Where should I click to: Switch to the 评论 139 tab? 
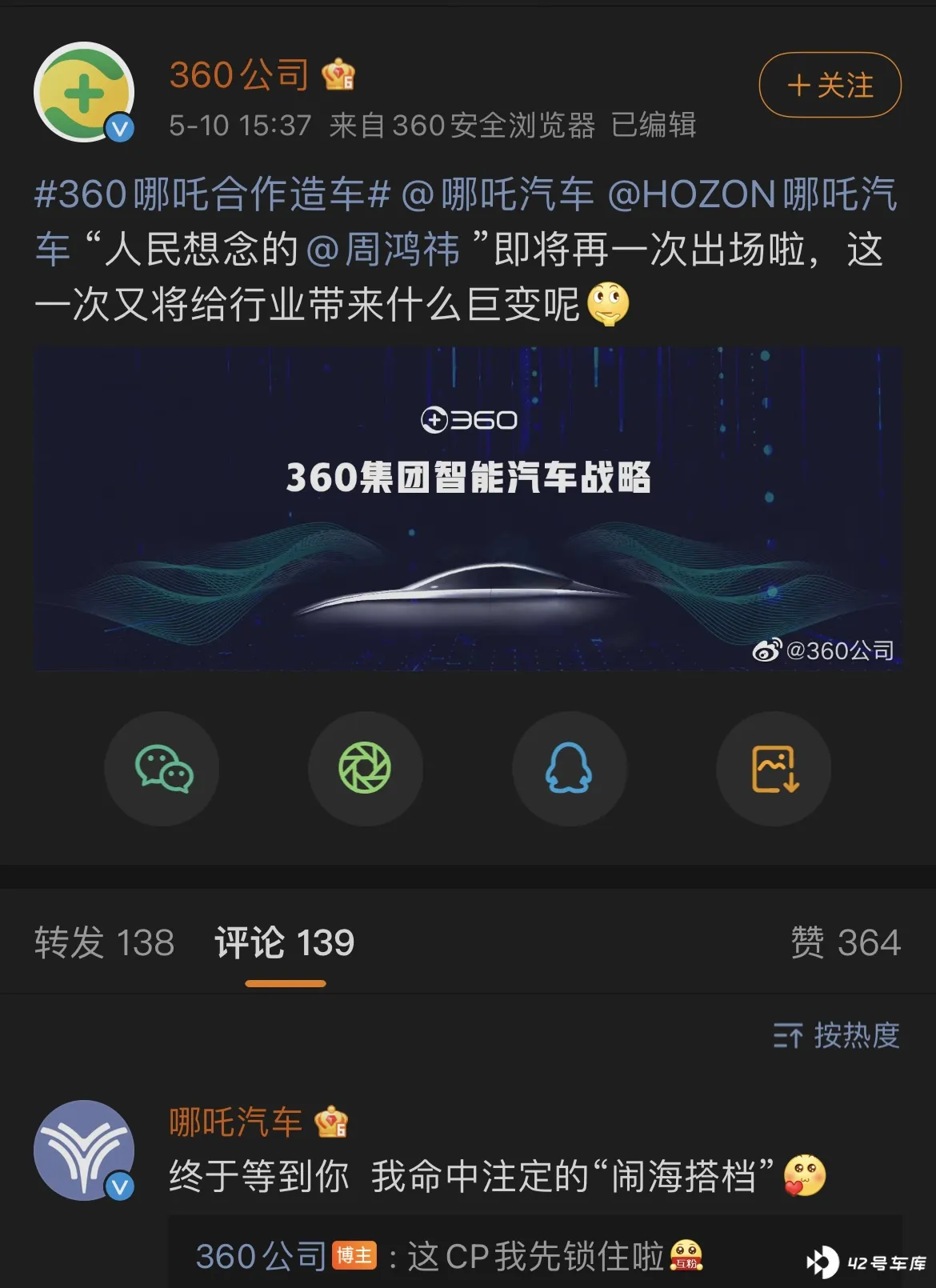pos(285,942)
